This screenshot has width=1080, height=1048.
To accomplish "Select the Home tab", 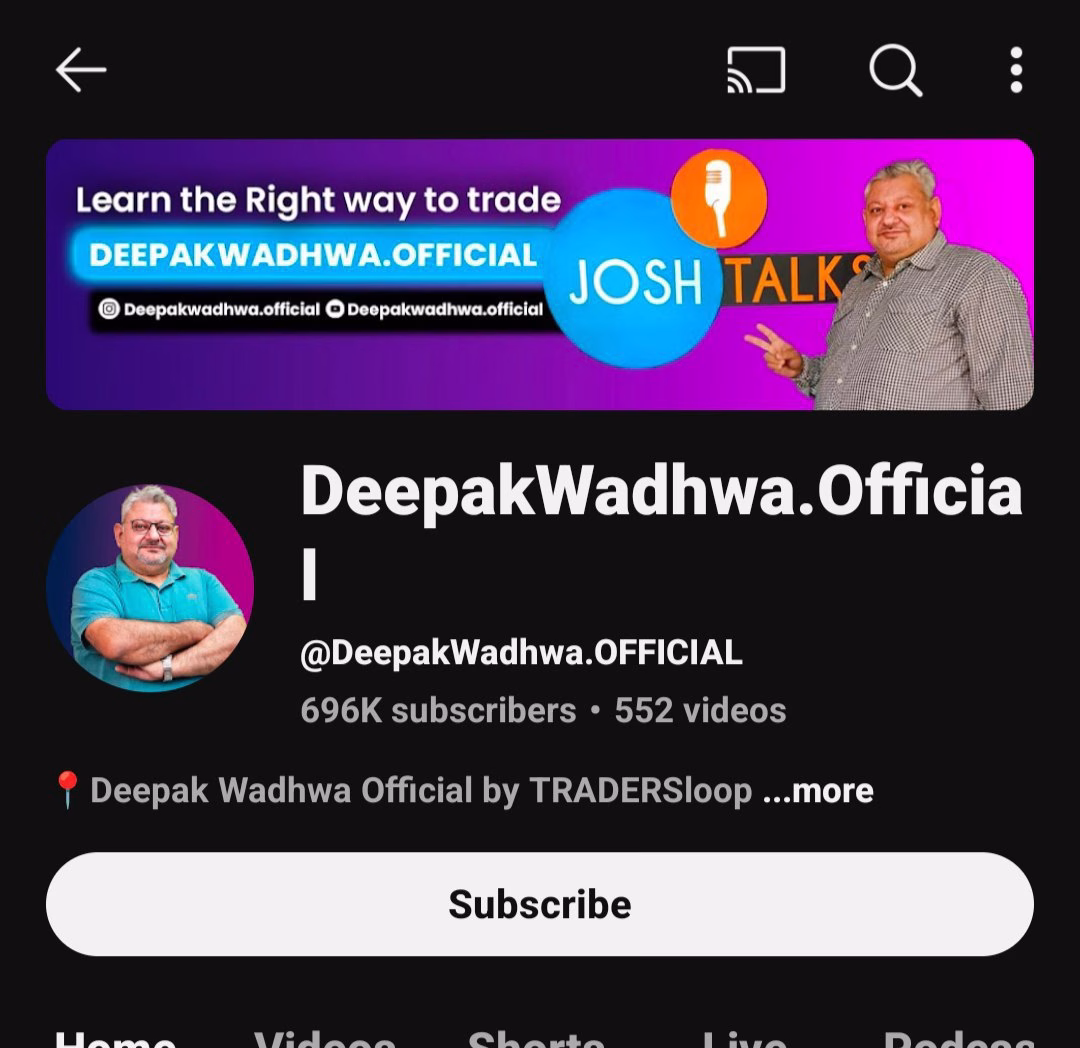I will point(115,1036).
